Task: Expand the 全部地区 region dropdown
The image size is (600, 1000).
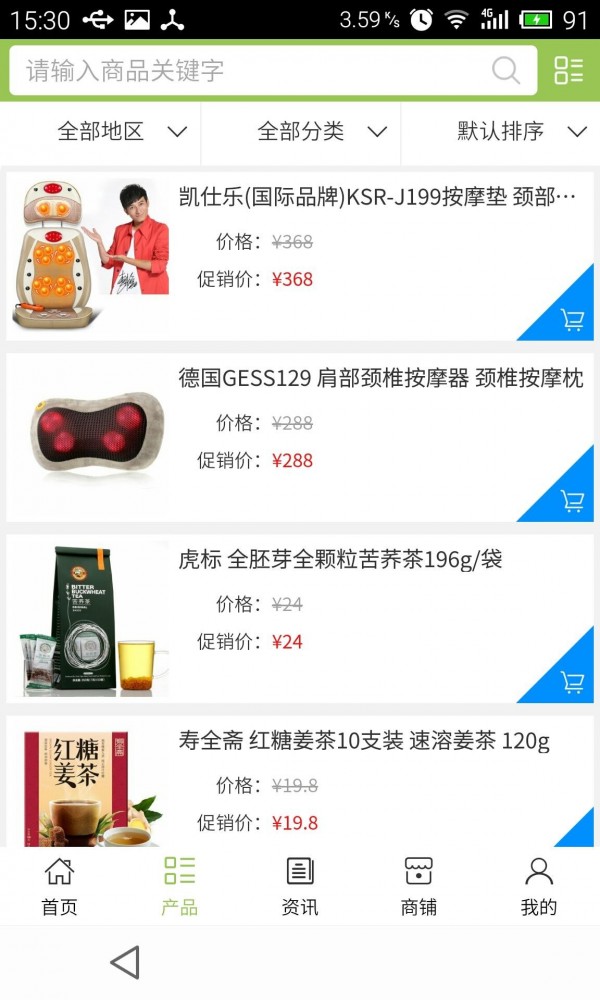Action: [122, 132]
